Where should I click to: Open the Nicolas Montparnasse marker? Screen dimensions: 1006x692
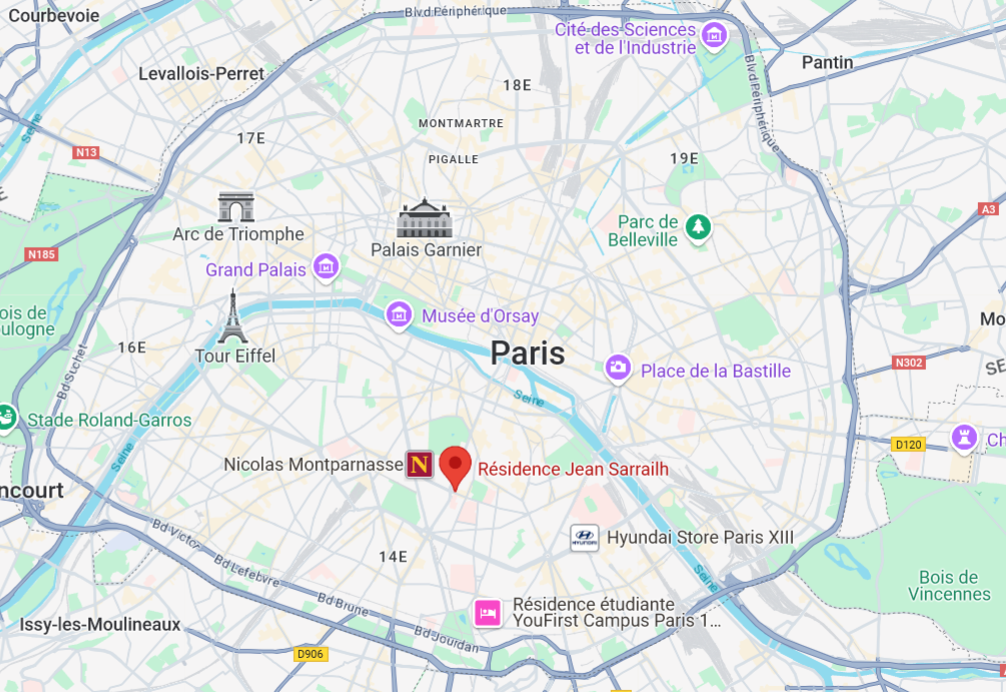[x=419, y=465]
